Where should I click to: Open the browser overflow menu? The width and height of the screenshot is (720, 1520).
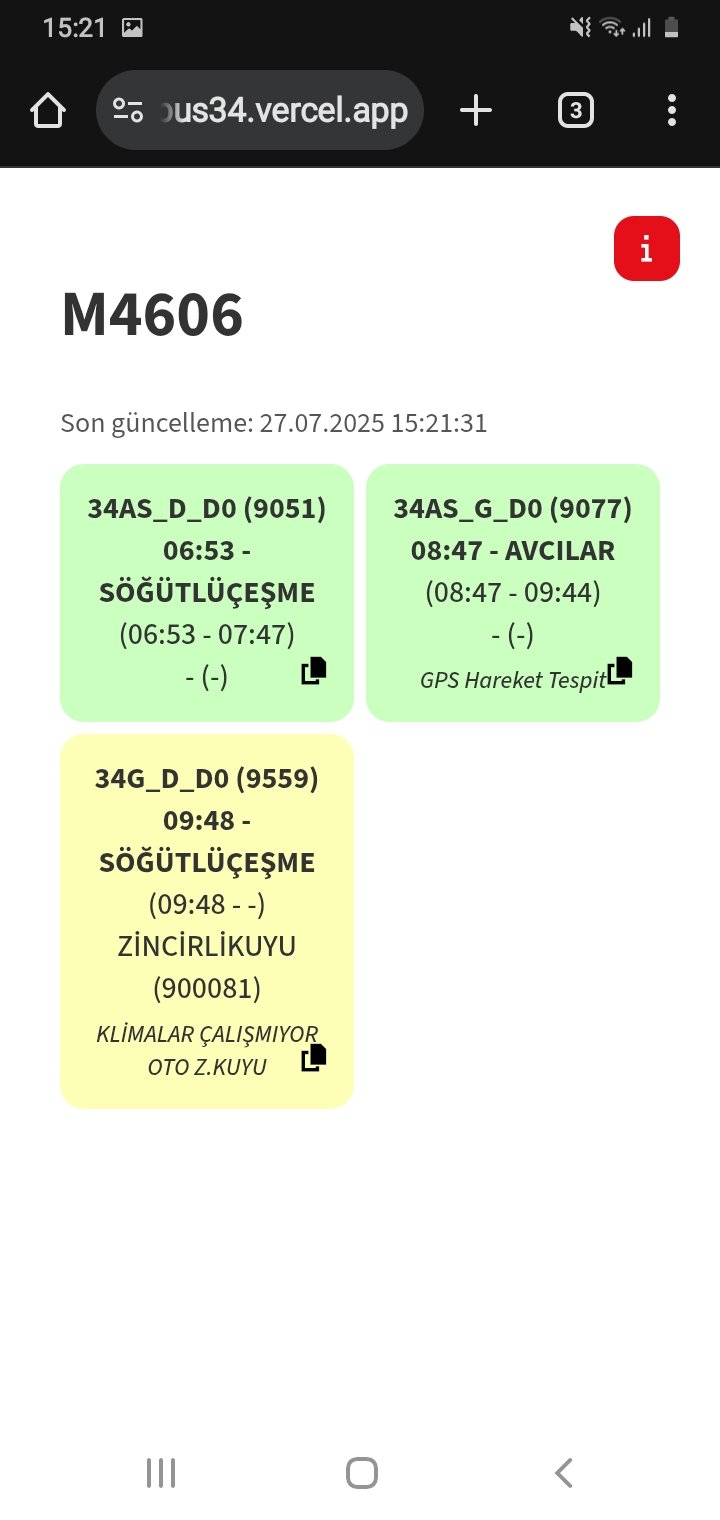click(672, 110)
